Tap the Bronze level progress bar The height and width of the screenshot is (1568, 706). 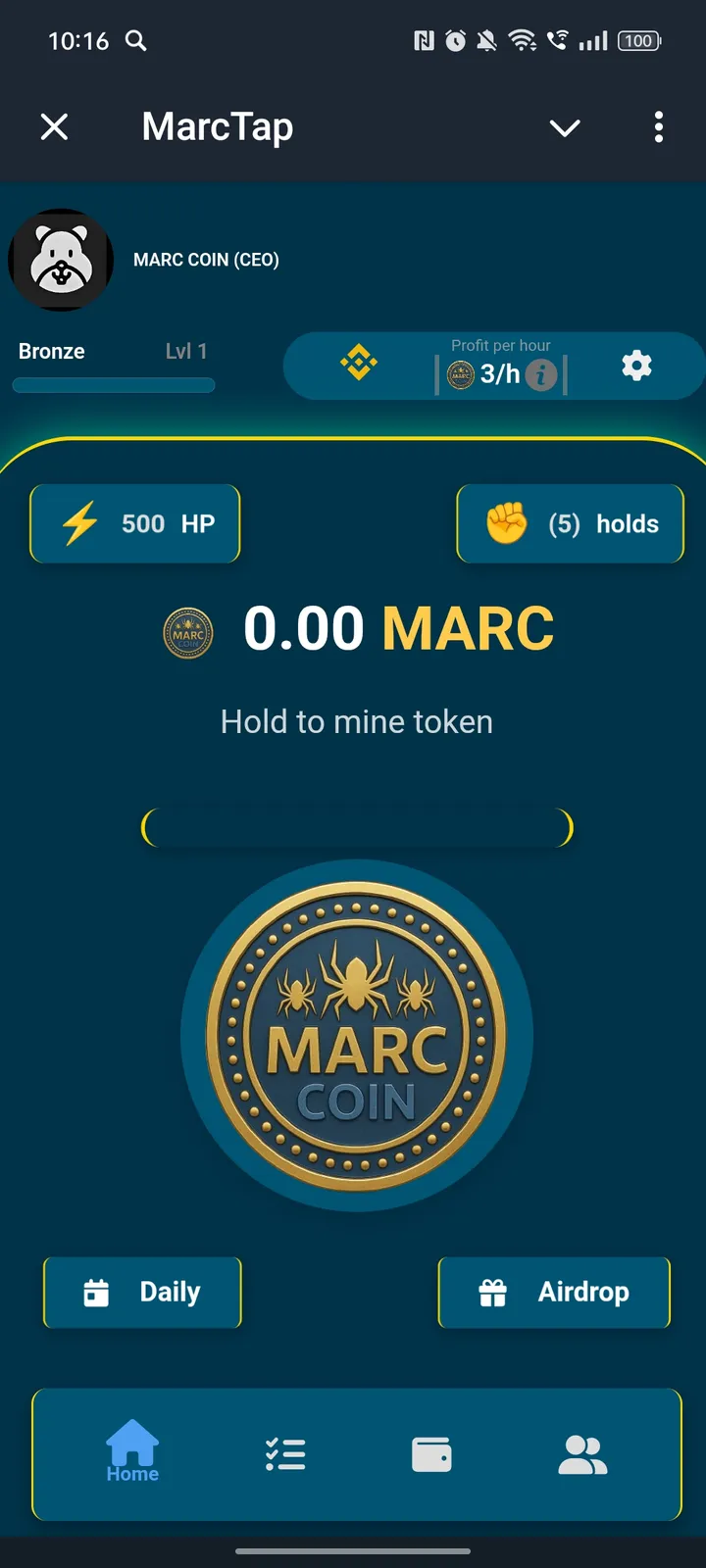point(114,386)
